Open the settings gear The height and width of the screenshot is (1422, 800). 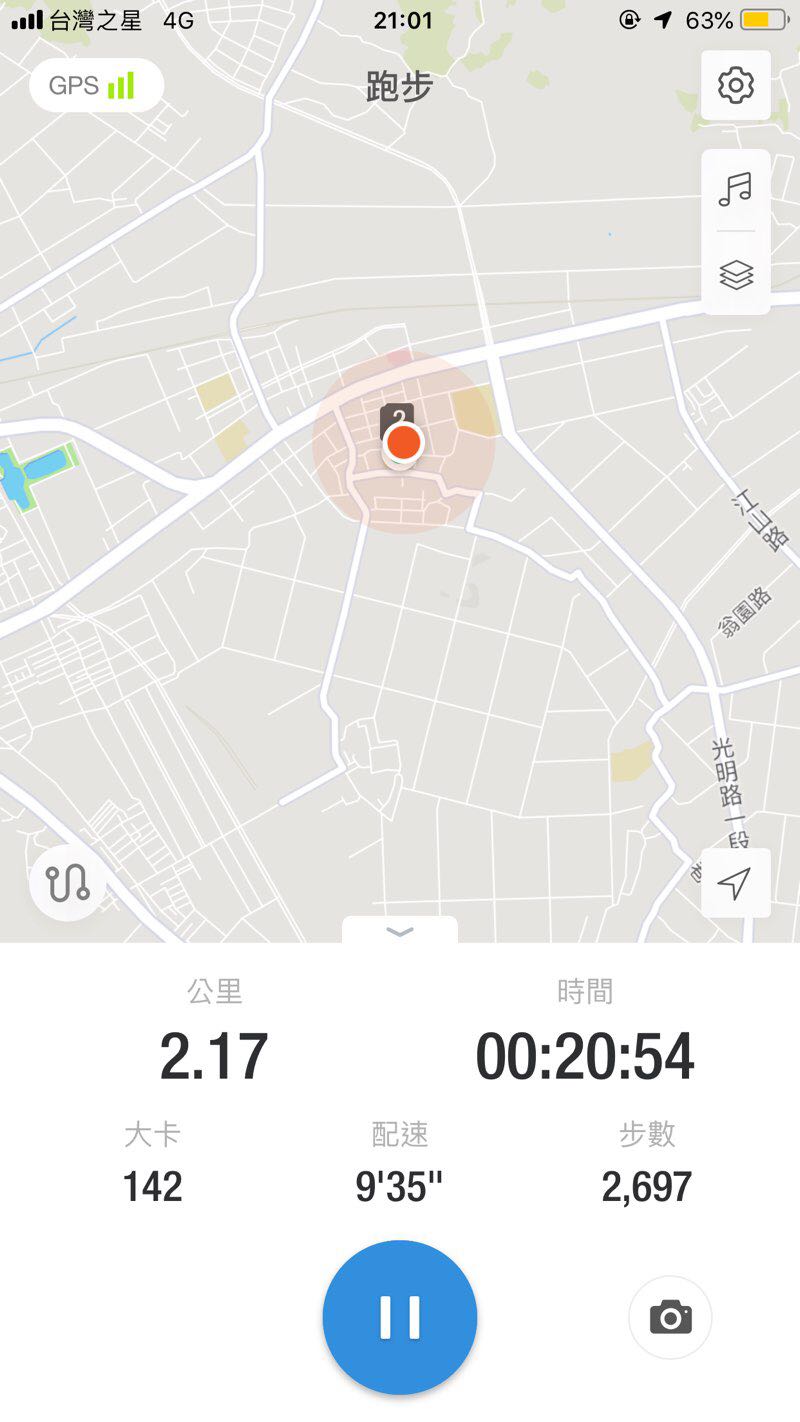736,86
